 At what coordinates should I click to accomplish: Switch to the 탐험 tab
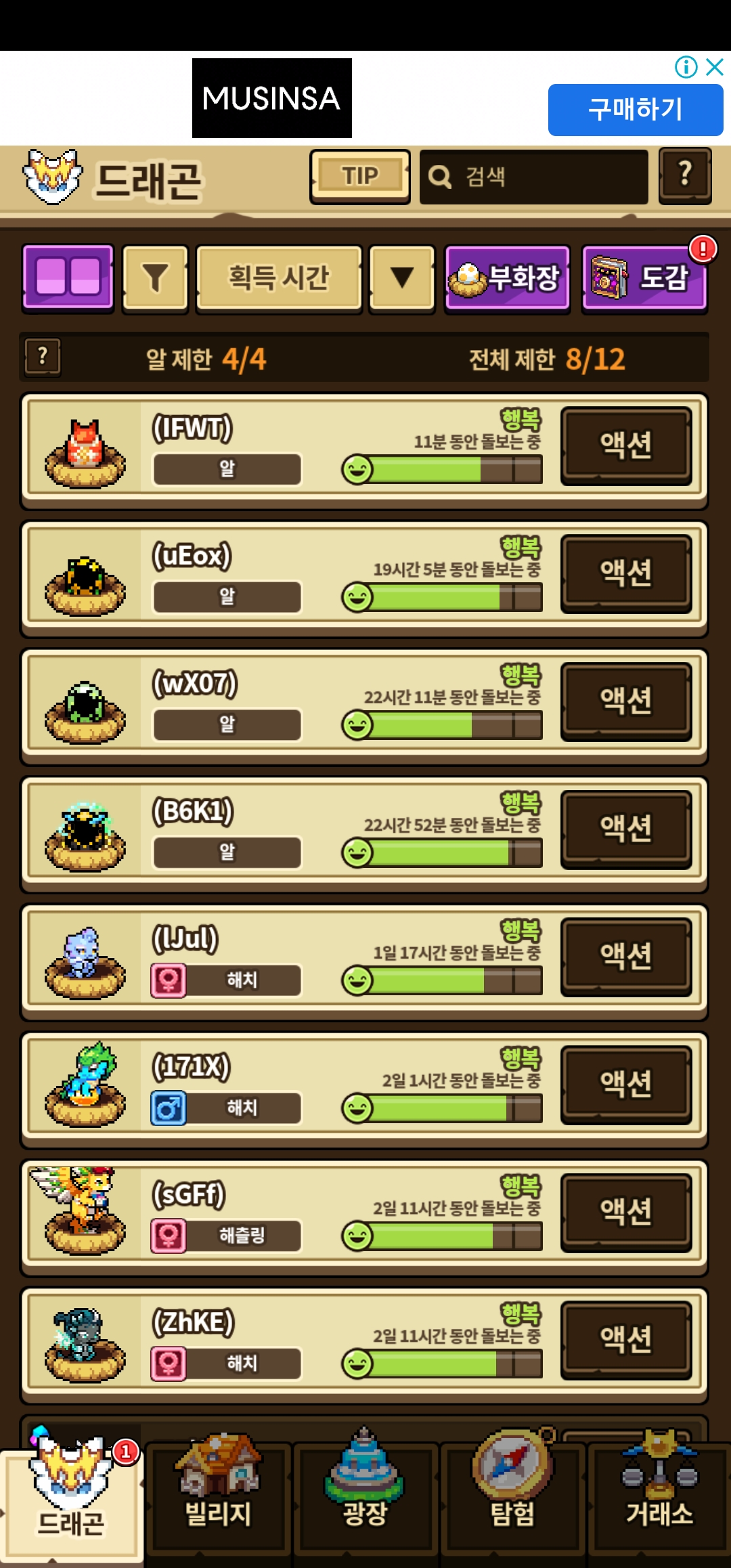(512, 1500)
